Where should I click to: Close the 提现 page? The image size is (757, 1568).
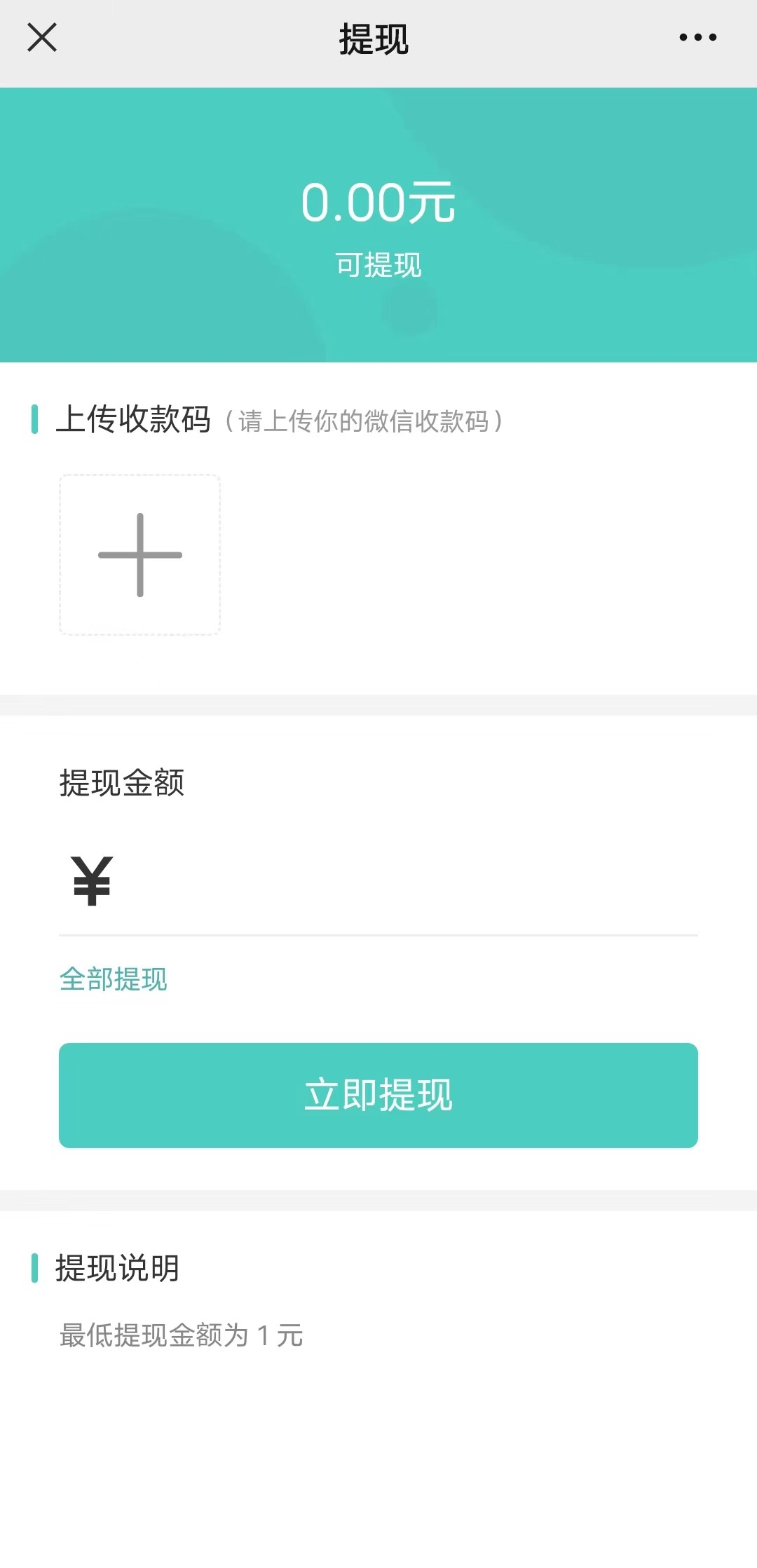(42, 38)
